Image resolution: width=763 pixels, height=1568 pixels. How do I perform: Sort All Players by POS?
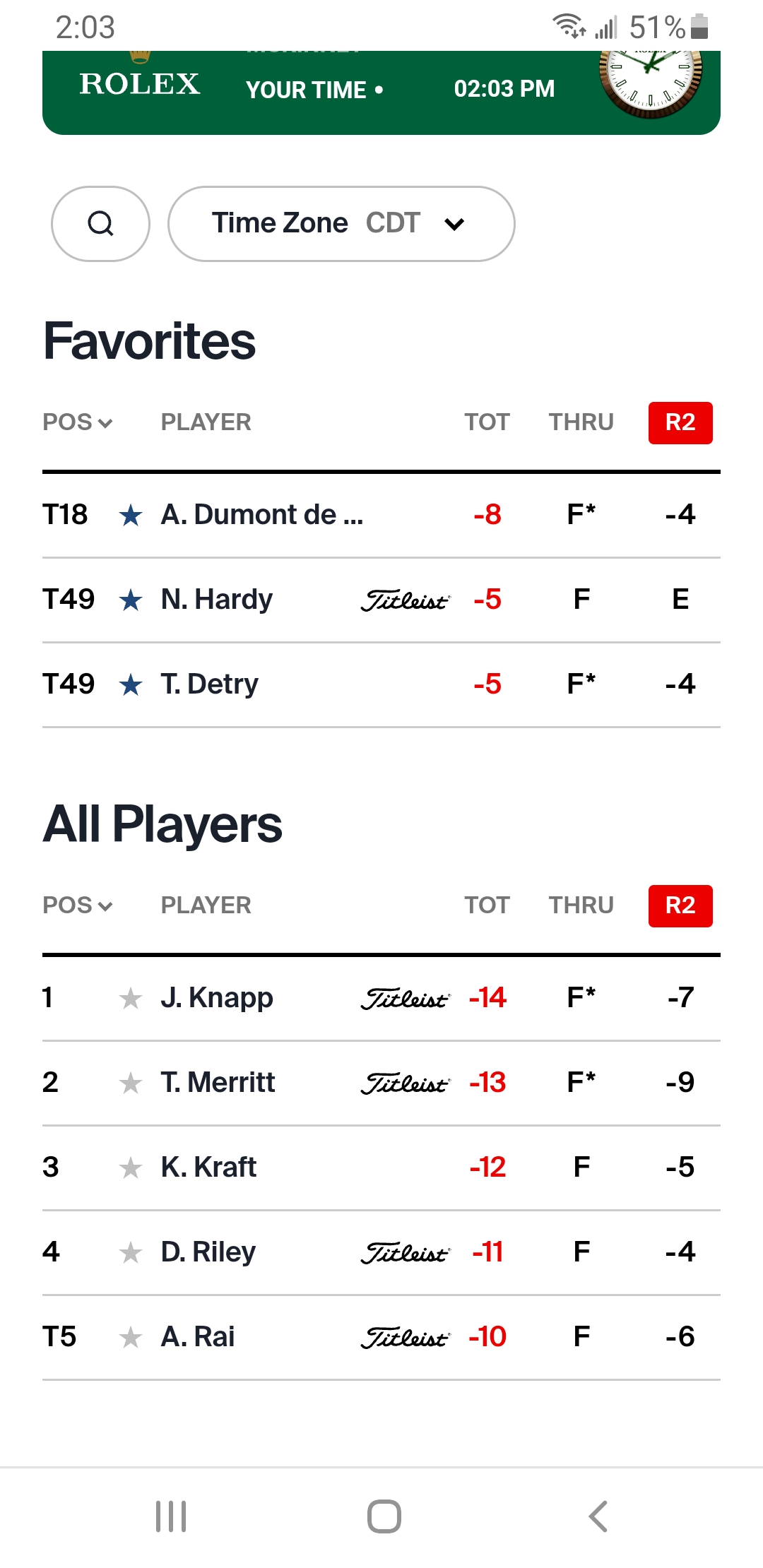click(x=77, y=905)
